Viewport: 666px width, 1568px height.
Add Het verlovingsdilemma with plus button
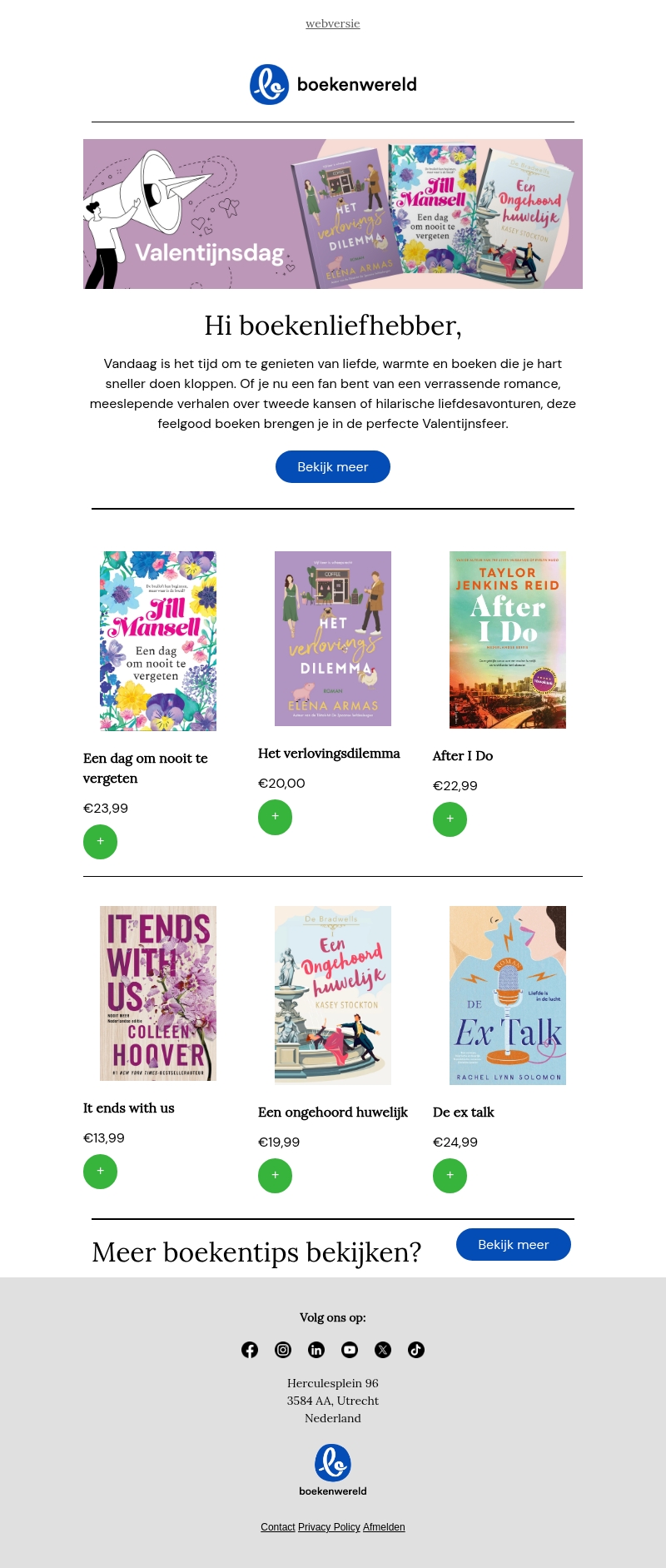tap(275, 817)
